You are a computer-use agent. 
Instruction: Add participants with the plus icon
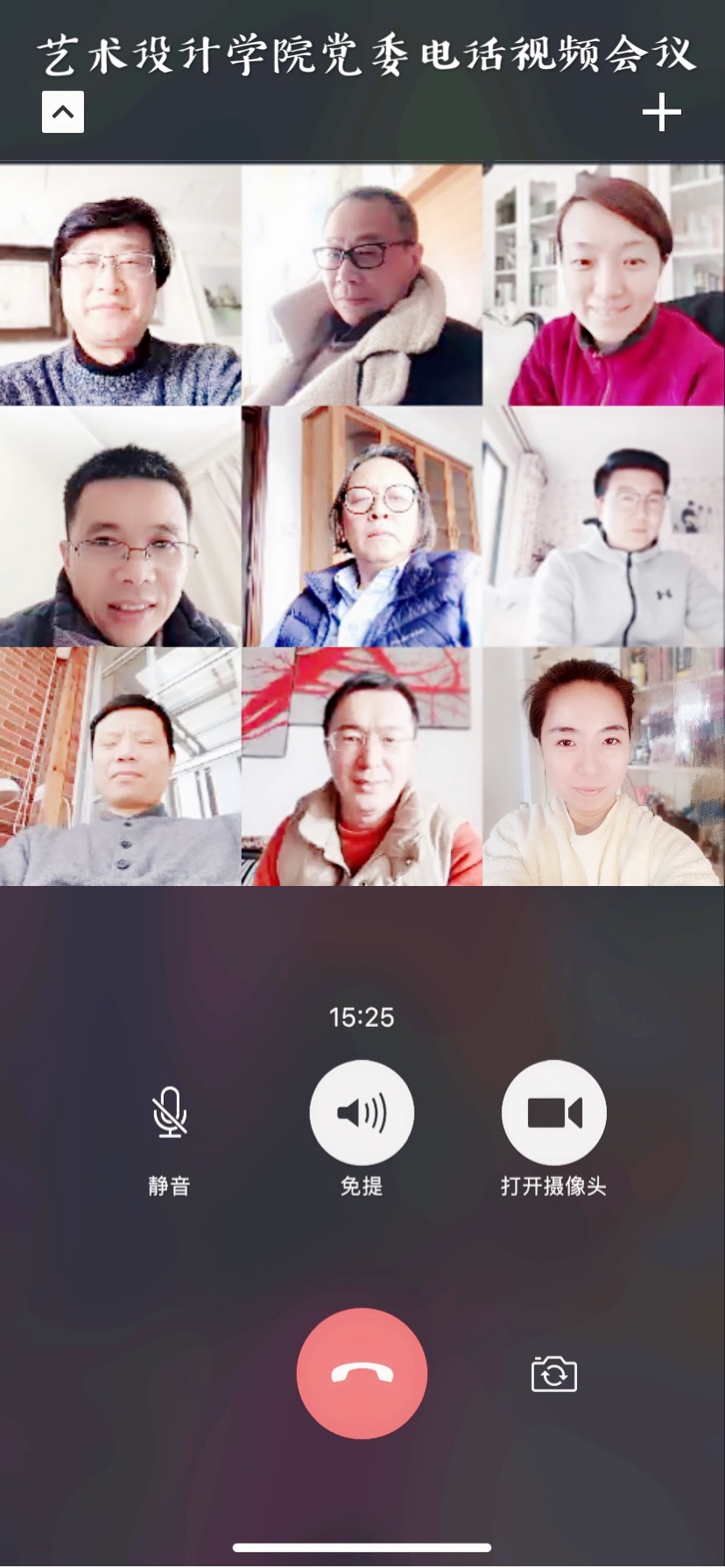(x=661, y=112)
